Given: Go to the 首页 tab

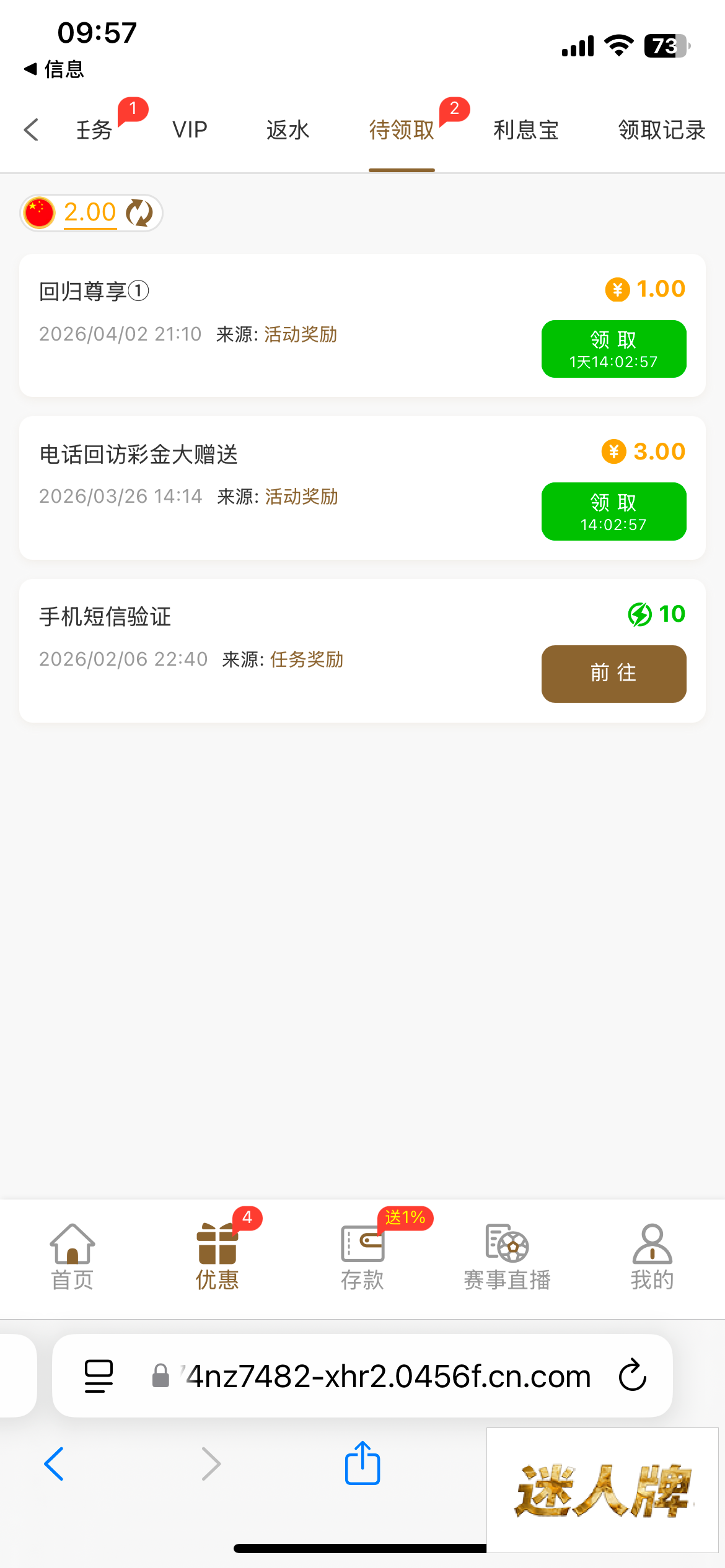Looking at the screenshot, I should point(72,1257).
